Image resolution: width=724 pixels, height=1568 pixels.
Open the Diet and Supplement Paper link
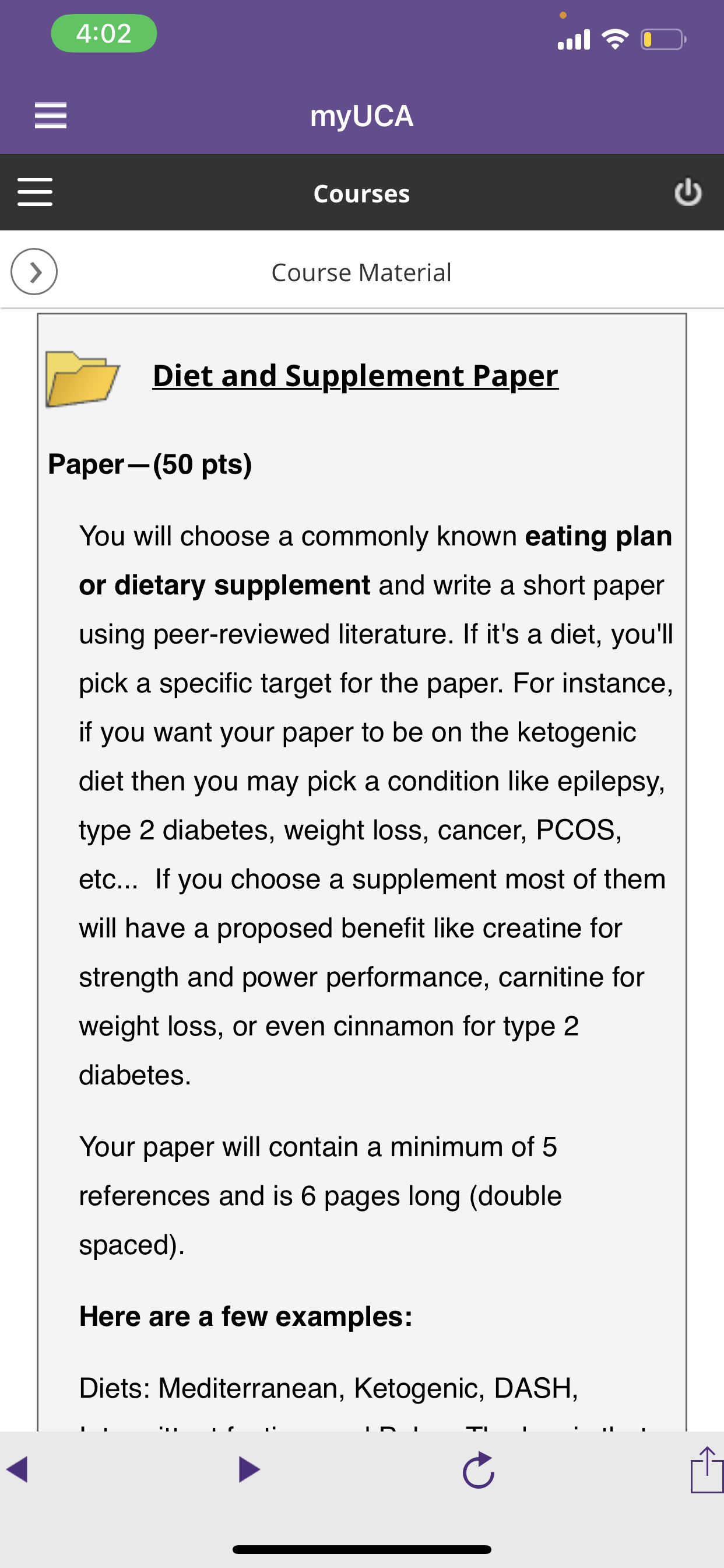coord(356,376)
